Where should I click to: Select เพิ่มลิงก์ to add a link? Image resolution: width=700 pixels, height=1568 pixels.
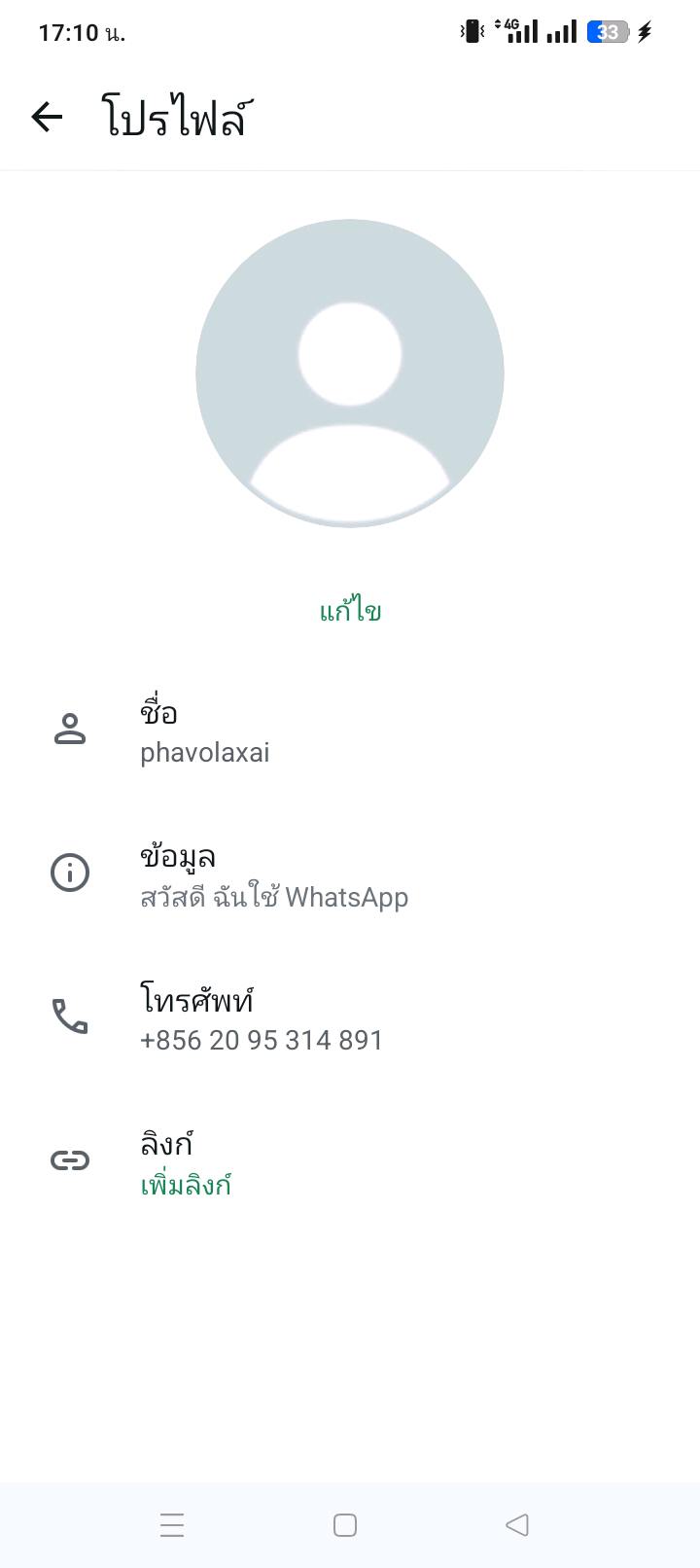pos(186,1185)
